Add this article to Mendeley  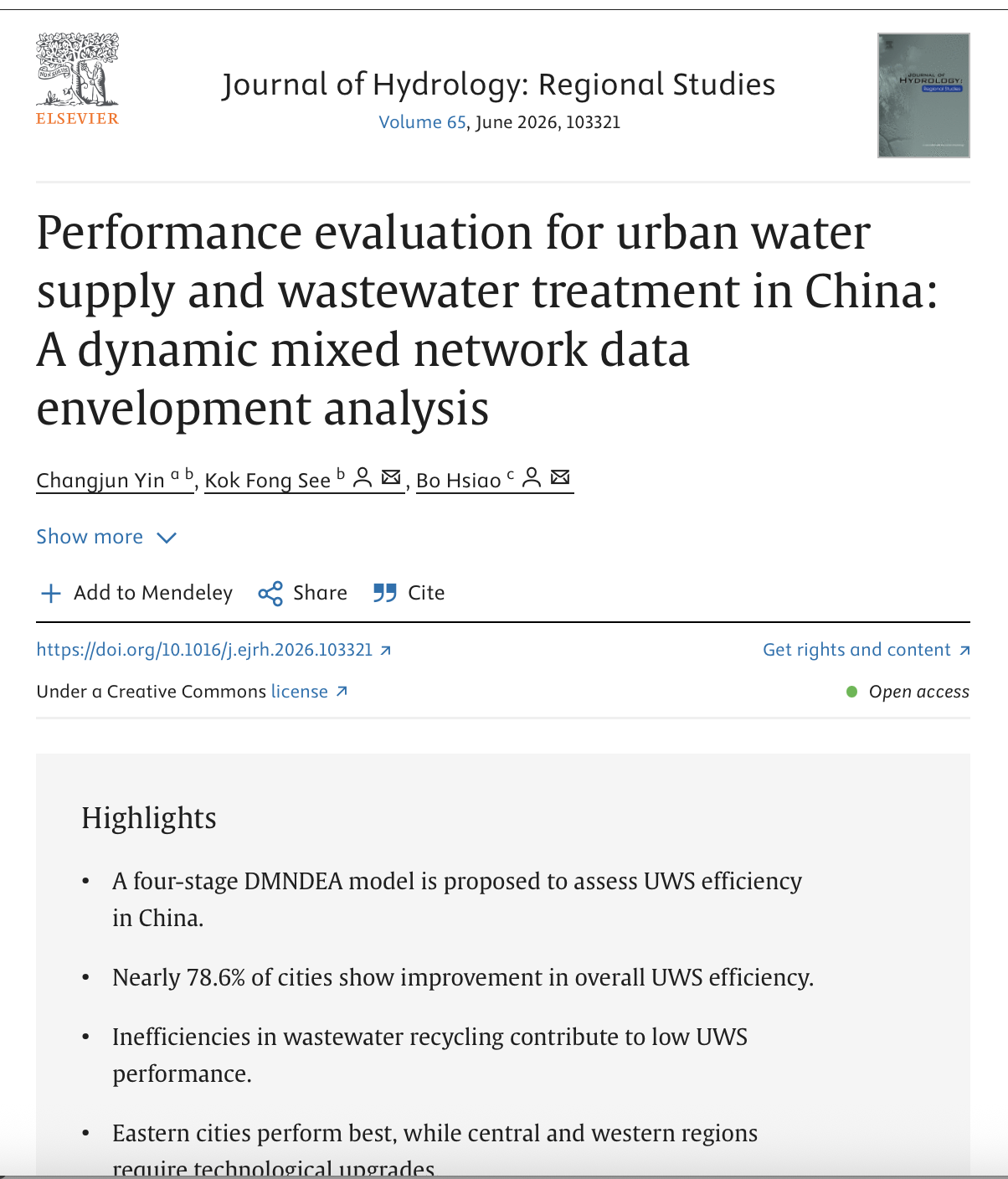(x=136, y=593)
